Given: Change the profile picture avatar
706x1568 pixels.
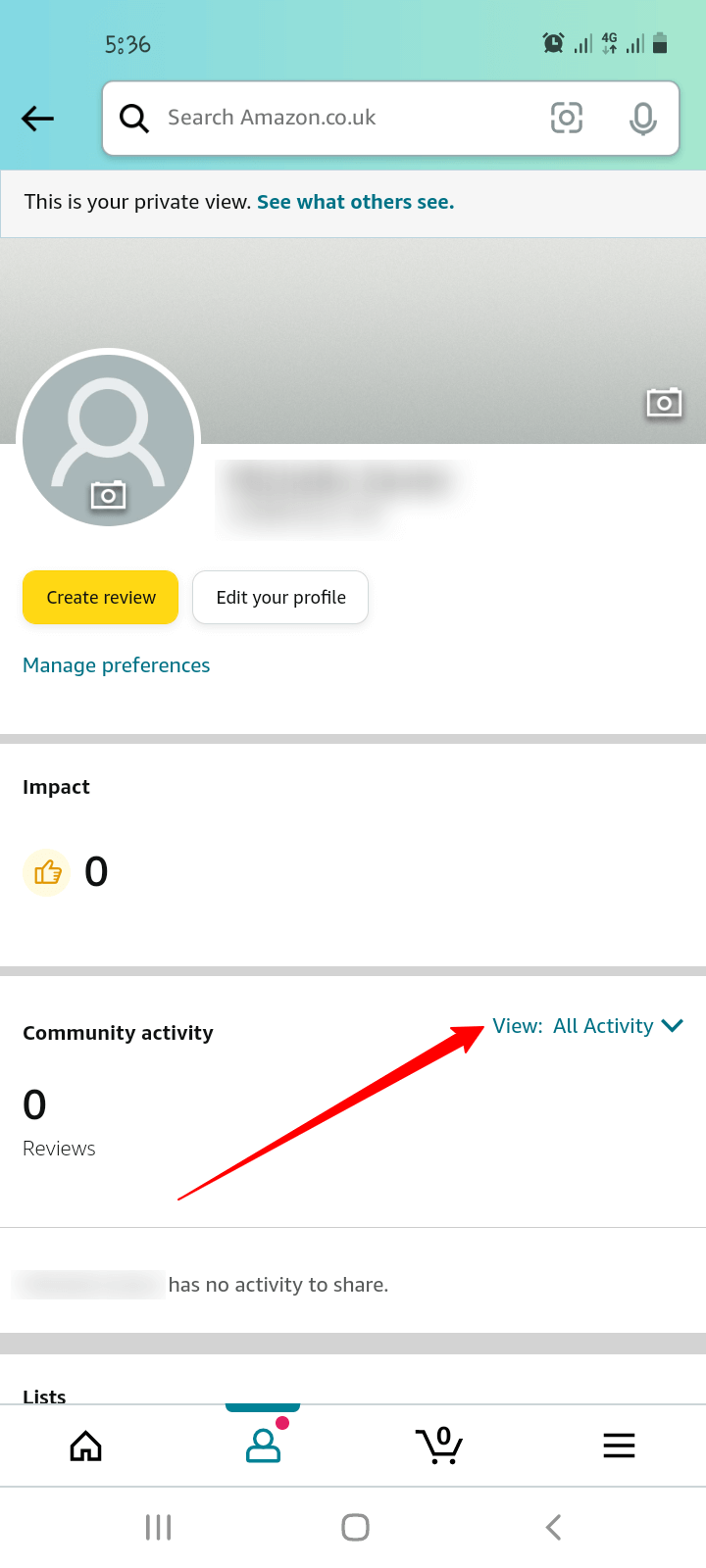Looking at the screenshot, I should point(108,440).
